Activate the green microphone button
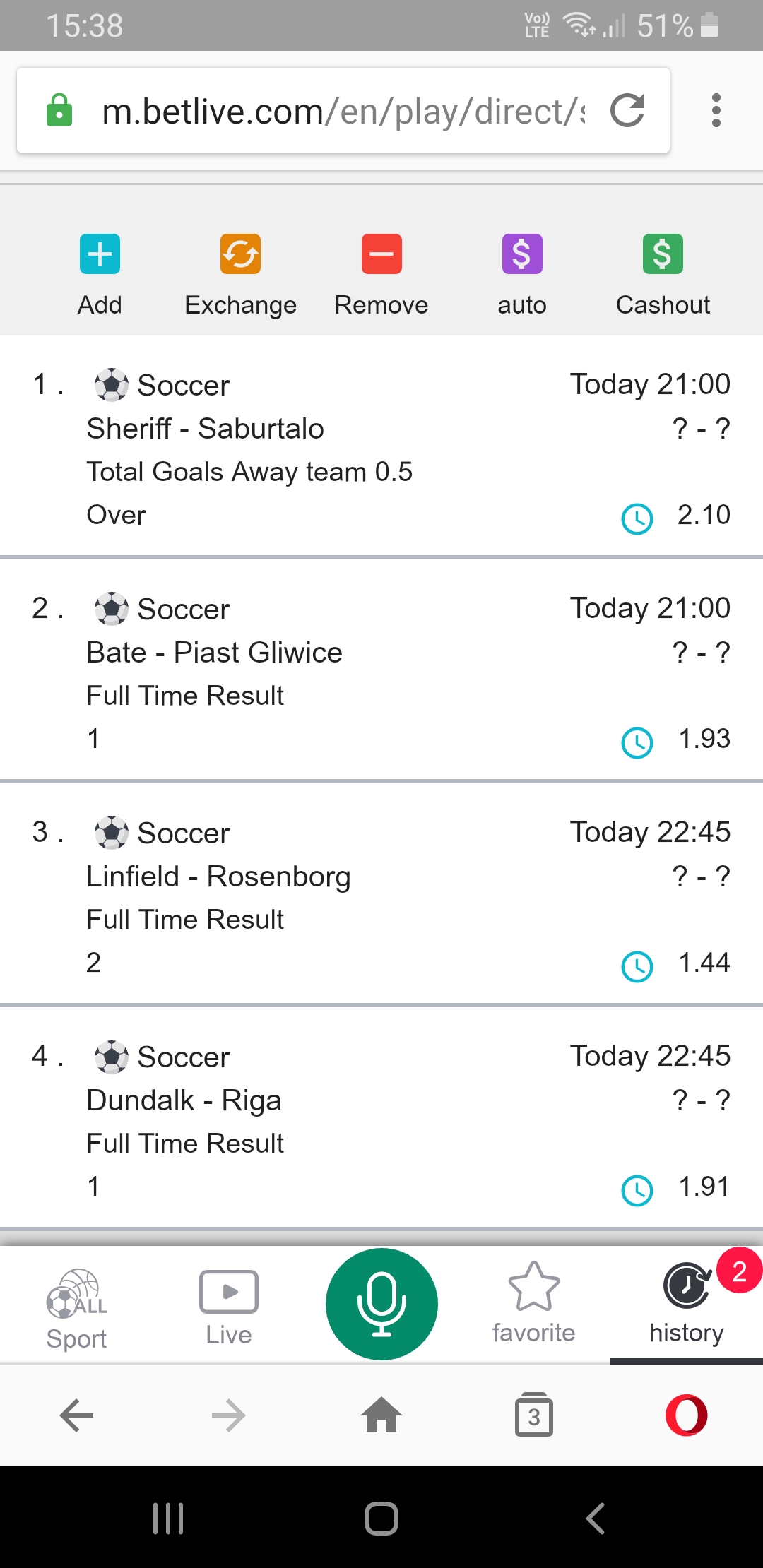The width and height of the screenshot is (763, 1568). (381, 1304)
